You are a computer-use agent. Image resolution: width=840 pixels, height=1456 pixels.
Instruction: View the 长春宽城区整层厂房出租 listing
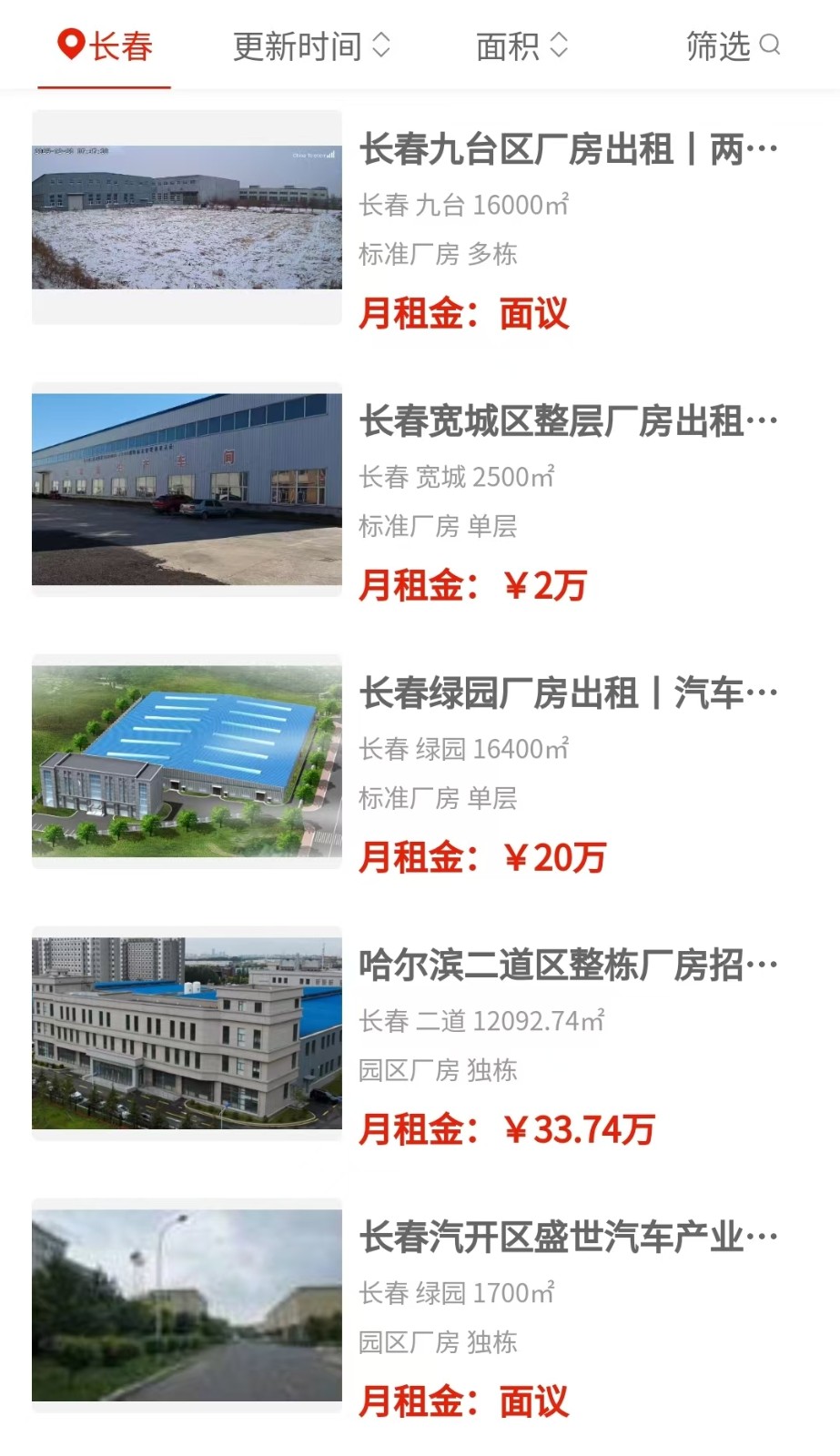tap(568, 422)
